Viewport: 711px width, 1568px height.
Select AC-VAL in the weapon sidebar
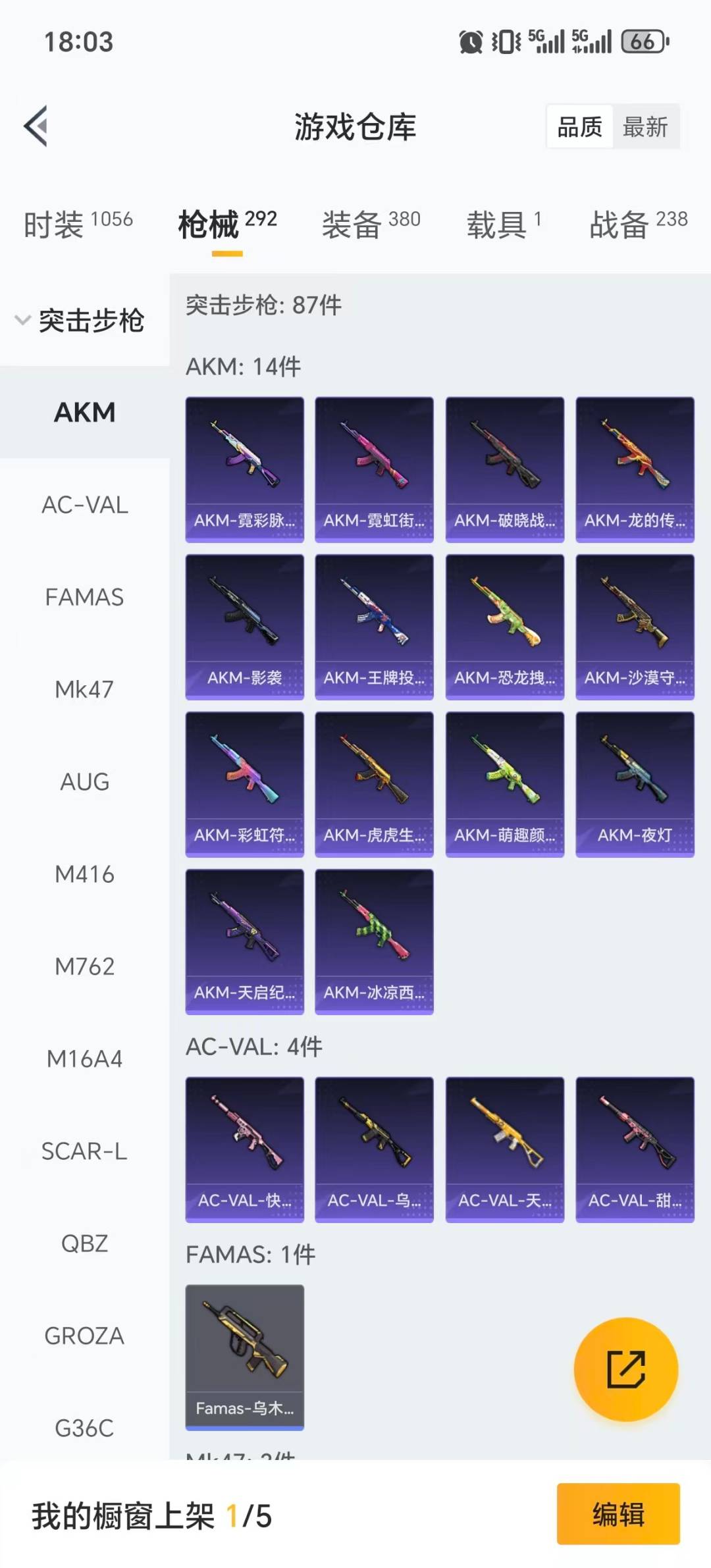(x=85, y=505)
